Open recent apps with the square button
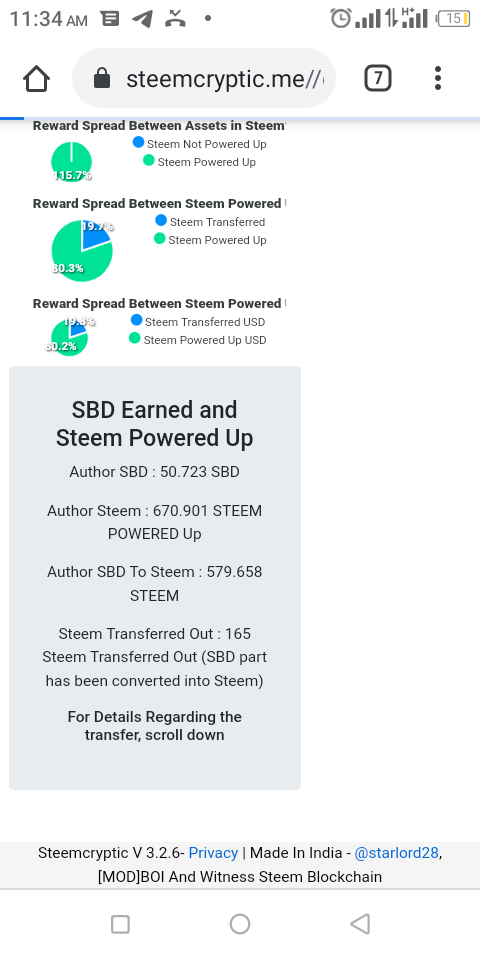Screen dimensions: 480x960 (x=120, y=924)
